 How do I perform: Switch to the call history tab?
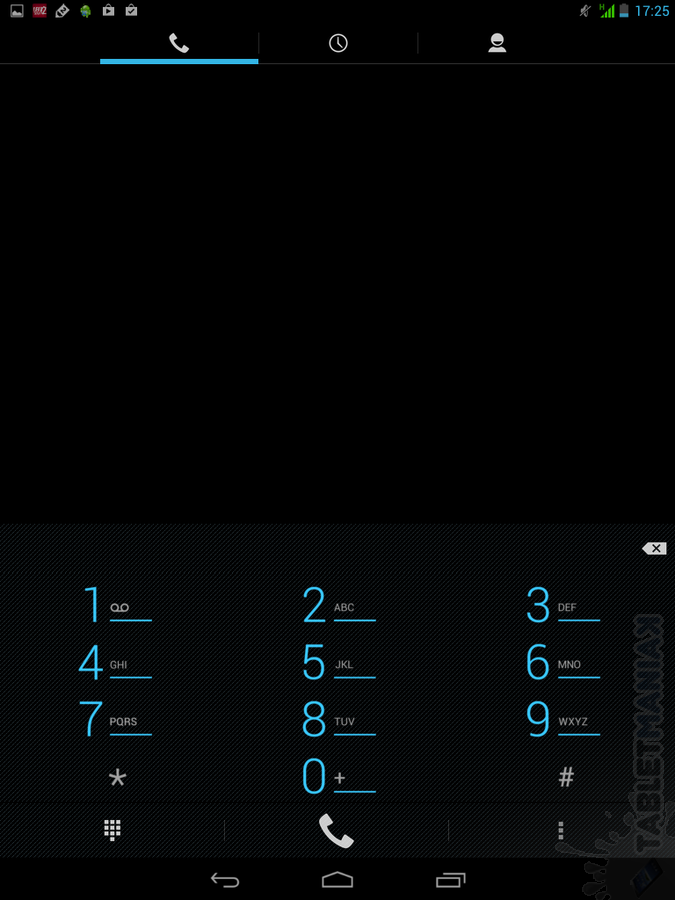pos(338,43)
